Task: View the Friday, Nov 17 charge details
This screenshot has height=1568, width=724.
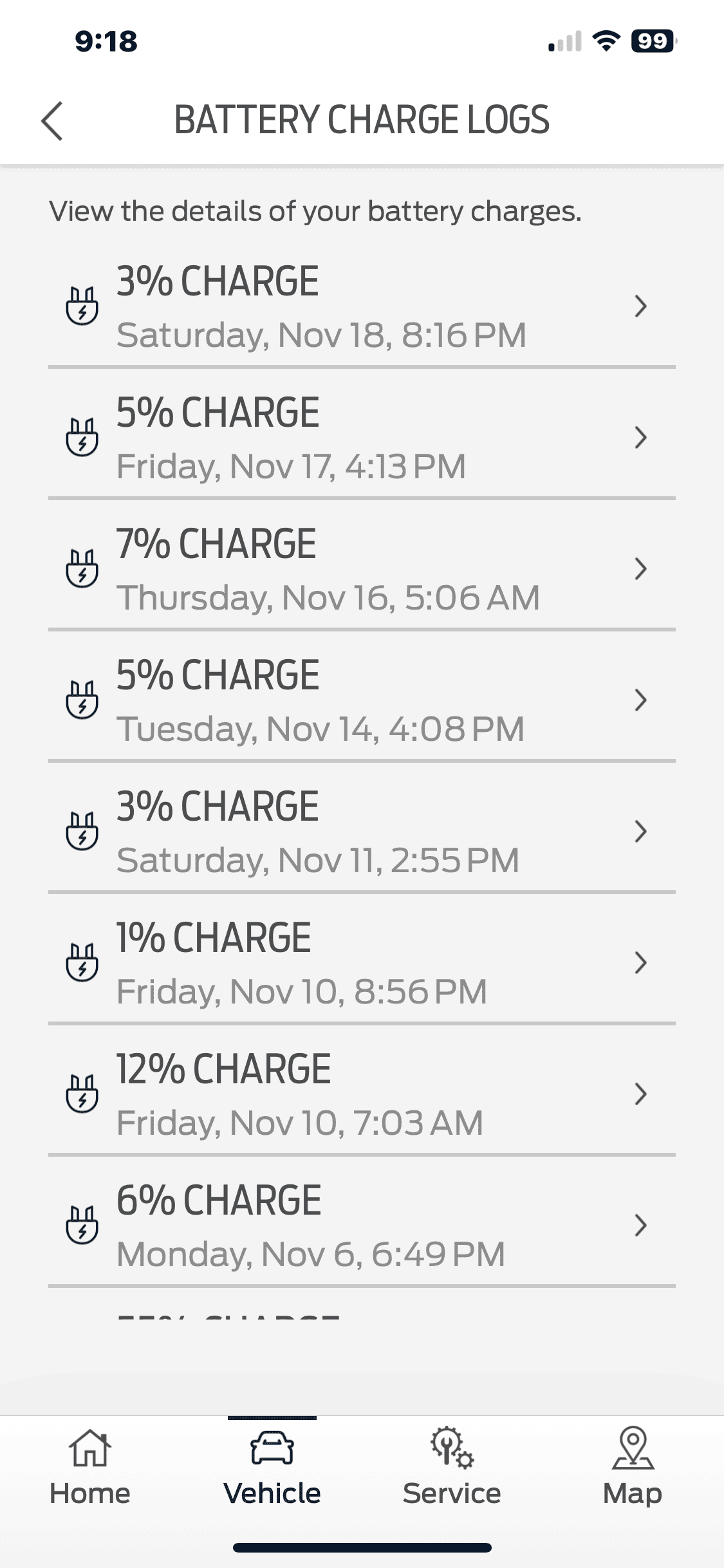Action: [360, 438]
